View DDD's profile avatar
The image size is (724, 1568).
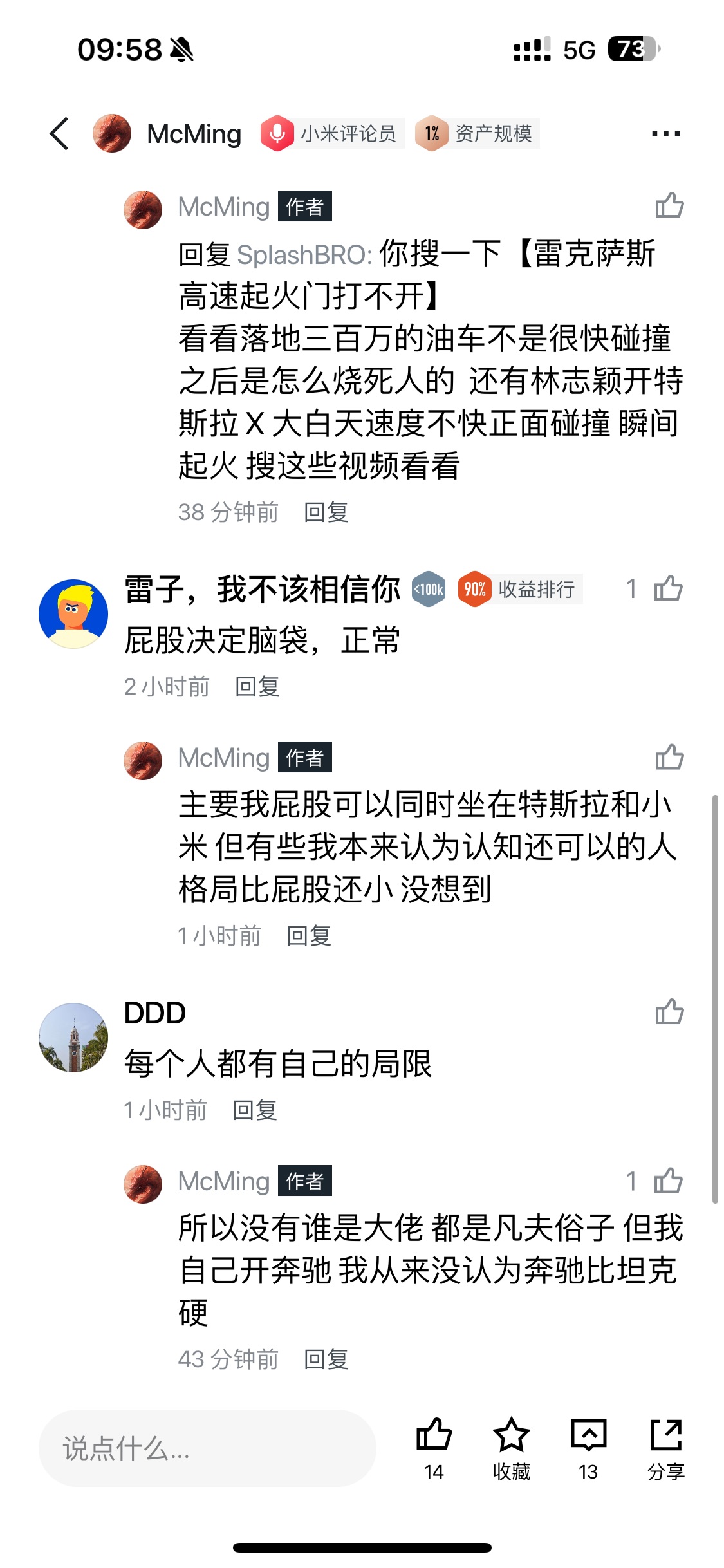coord(73,1037)
